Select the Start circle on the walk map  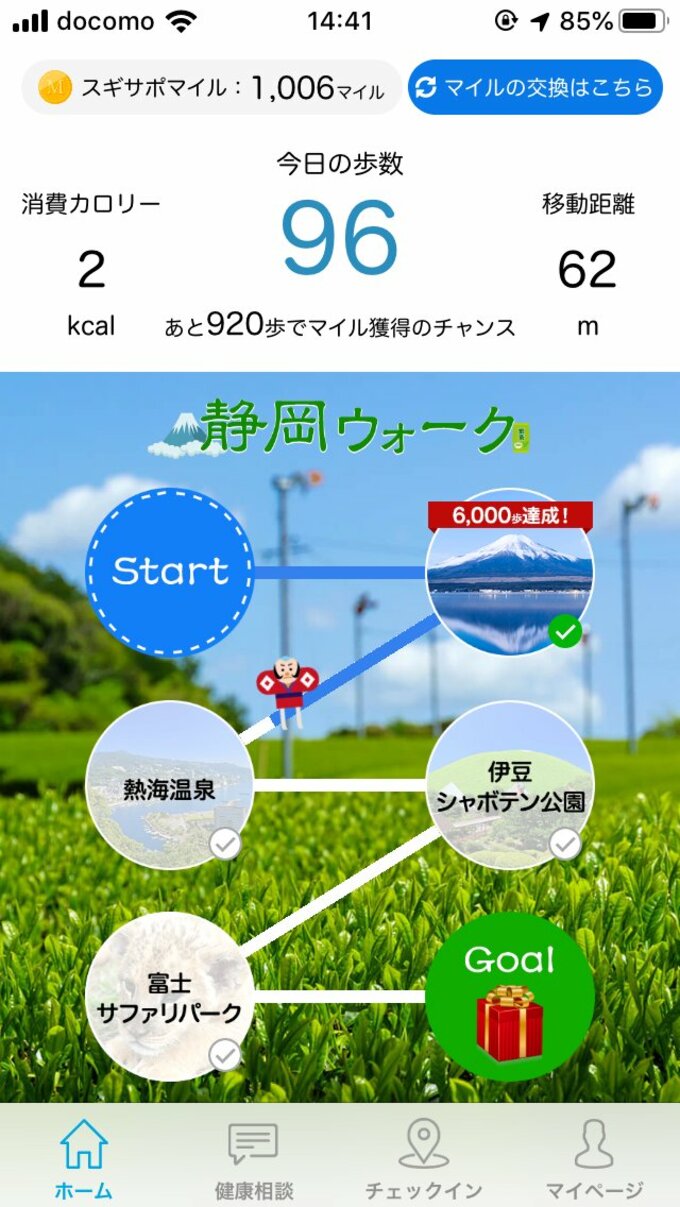170,572
